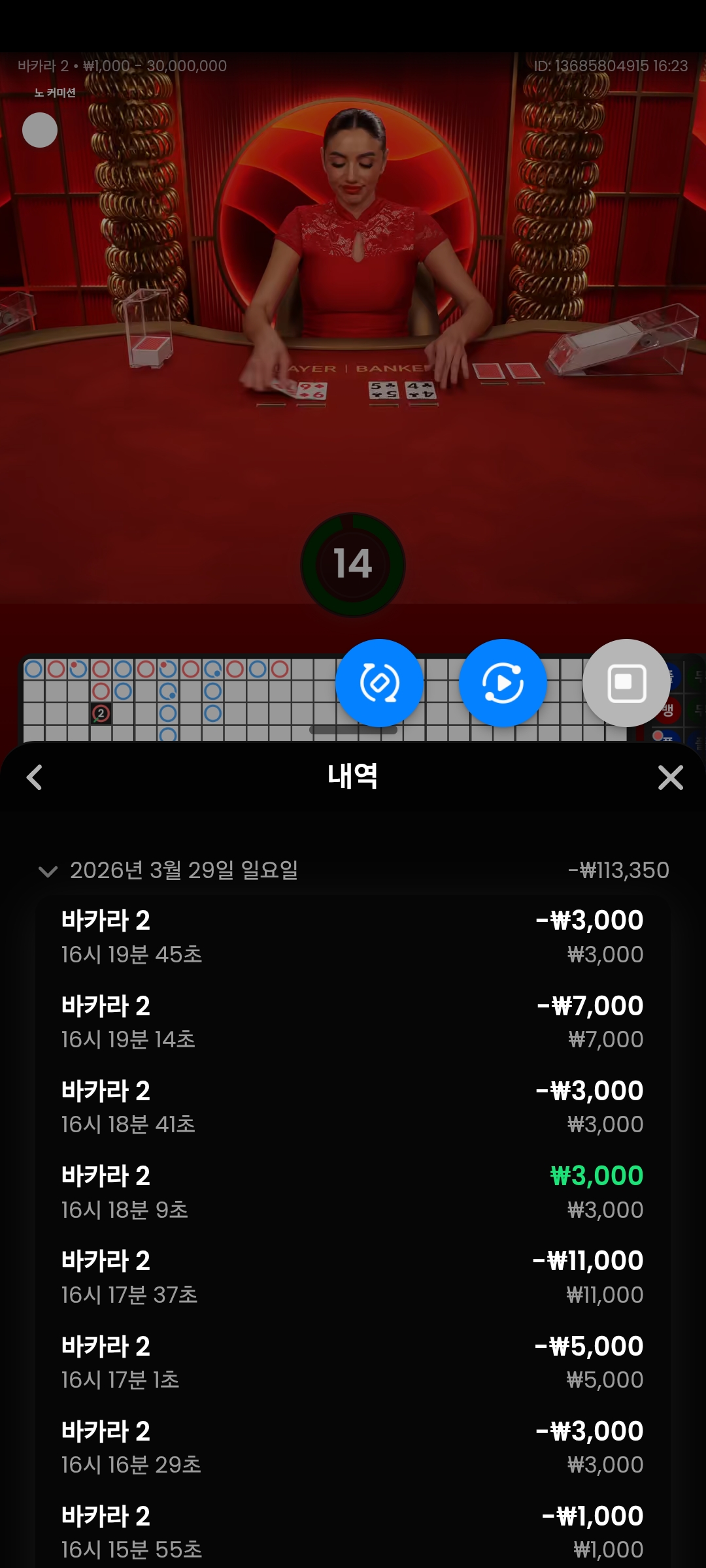
Task: Tap the gray stop floating button
Action: coord(626,683)
